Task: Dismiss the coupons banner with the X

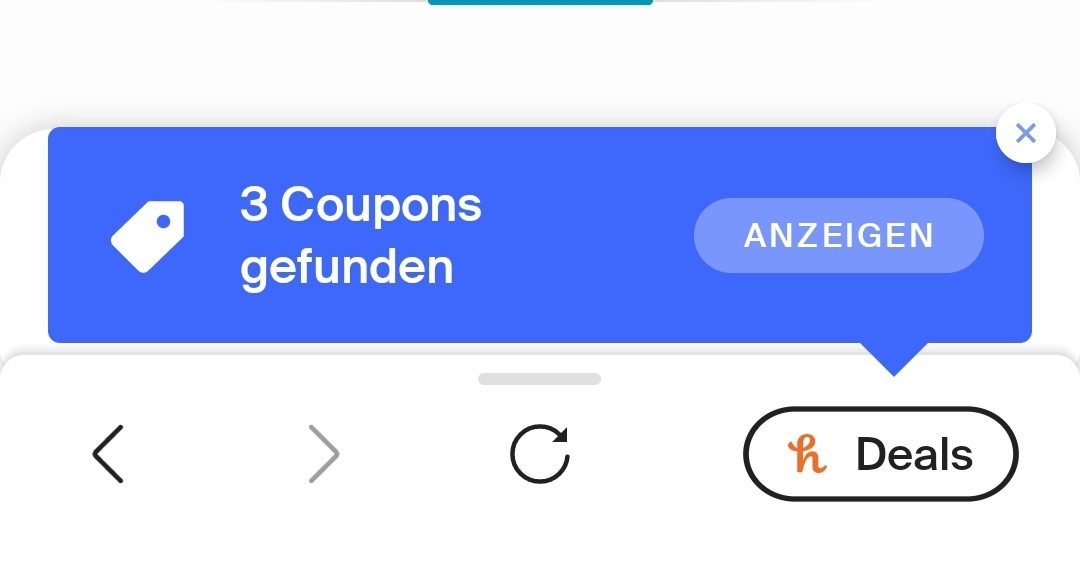Action: click(x=1026, y=133)
